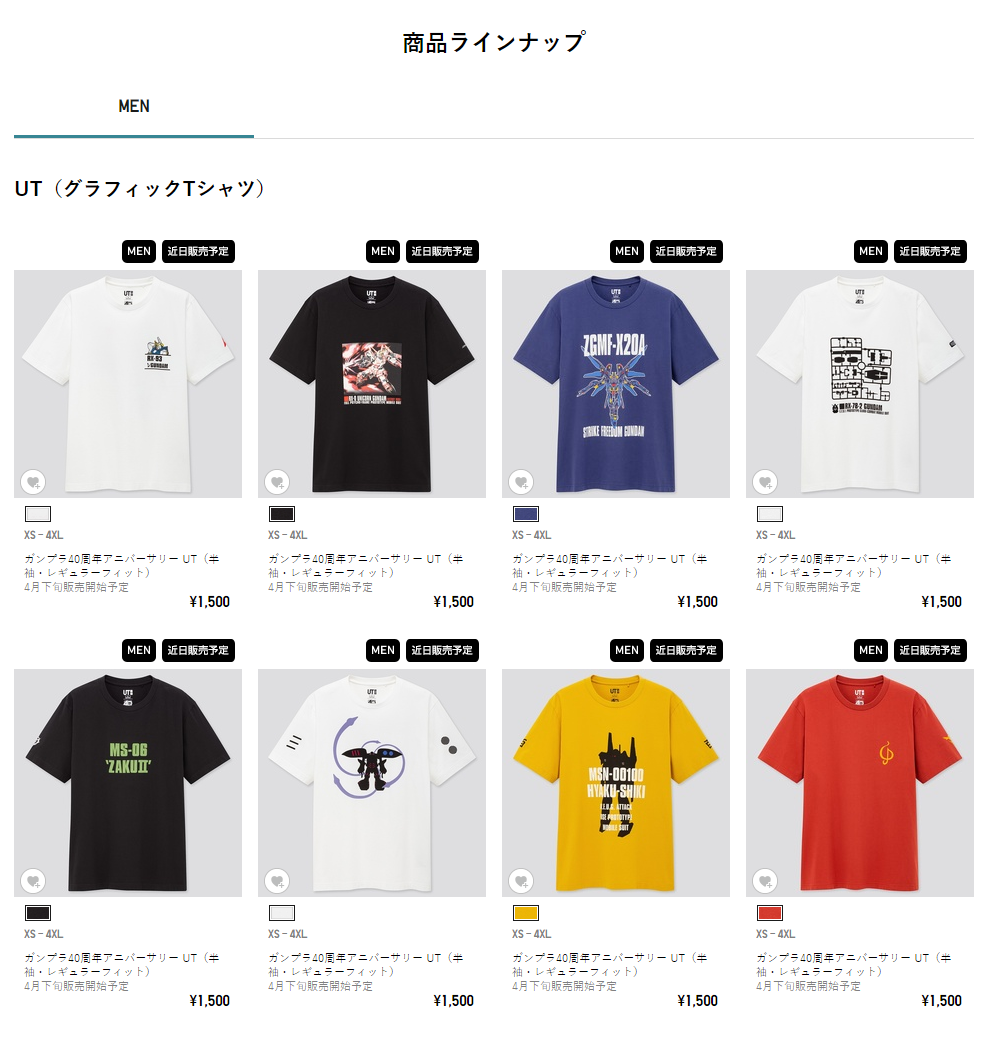
Task: Favorite the white RX-78-2 runner T-shirt
Action: tap(765, 482)
